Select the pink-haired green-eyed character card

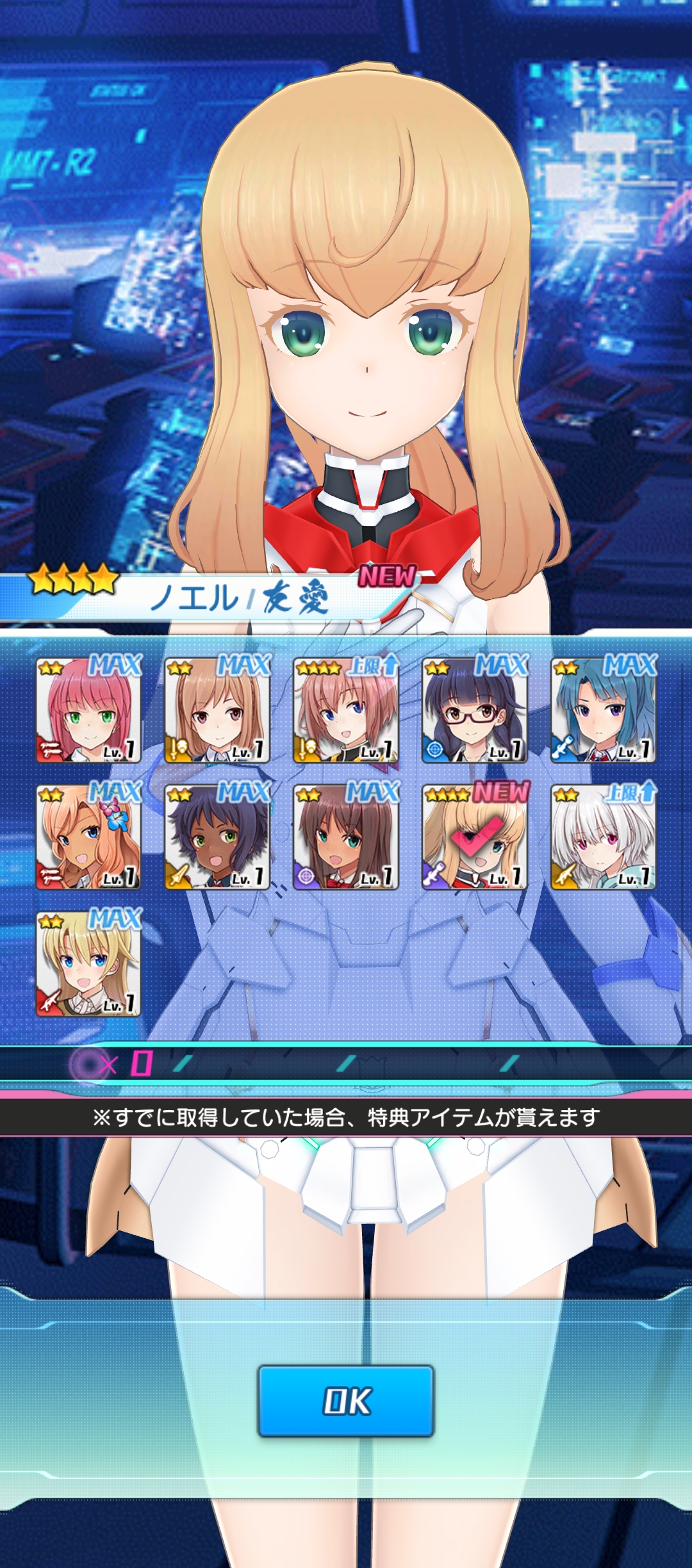[x=88, y=710]
